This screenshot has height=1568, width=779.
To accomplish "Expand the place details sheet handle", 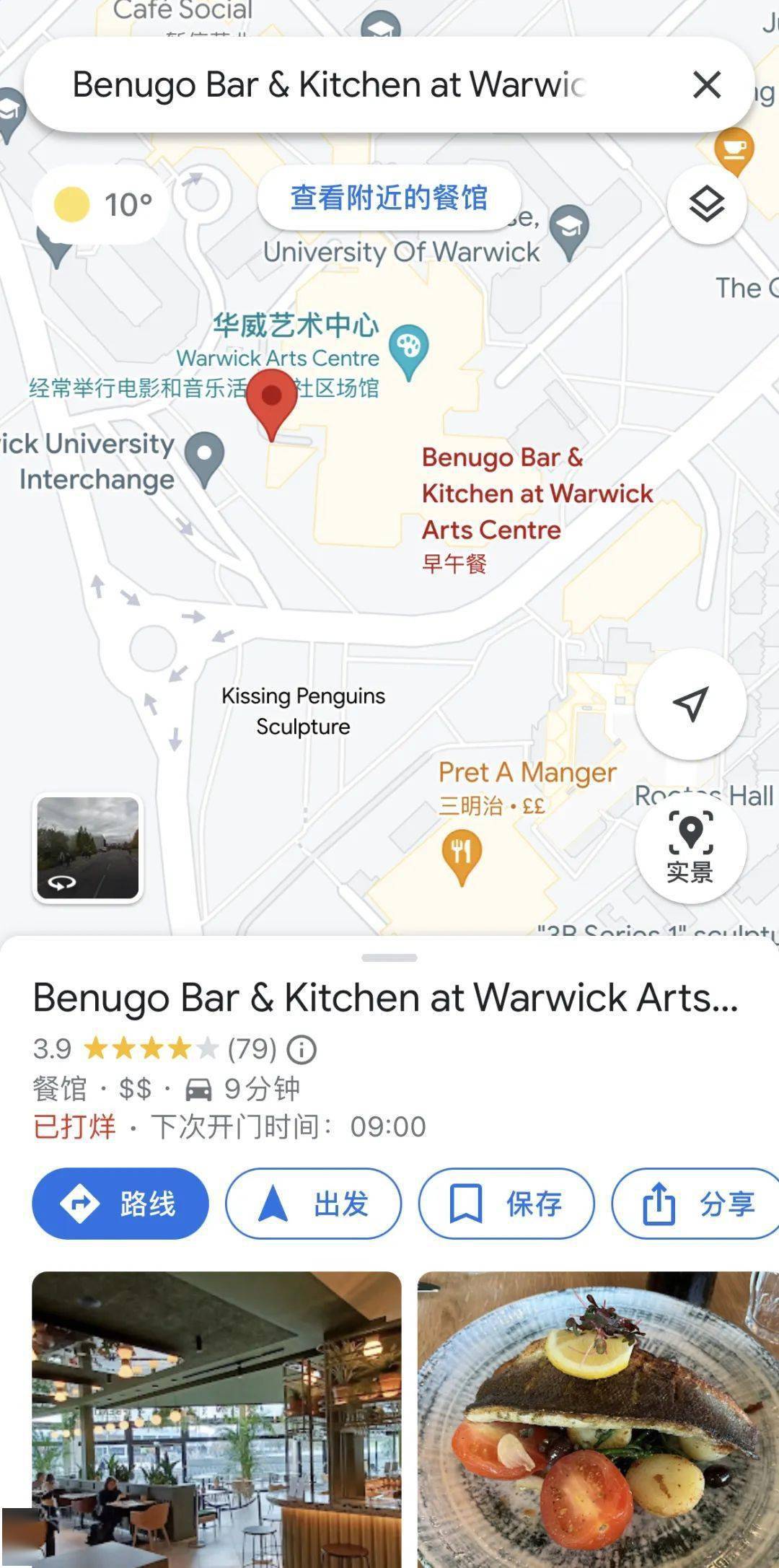I will (389, 958).
